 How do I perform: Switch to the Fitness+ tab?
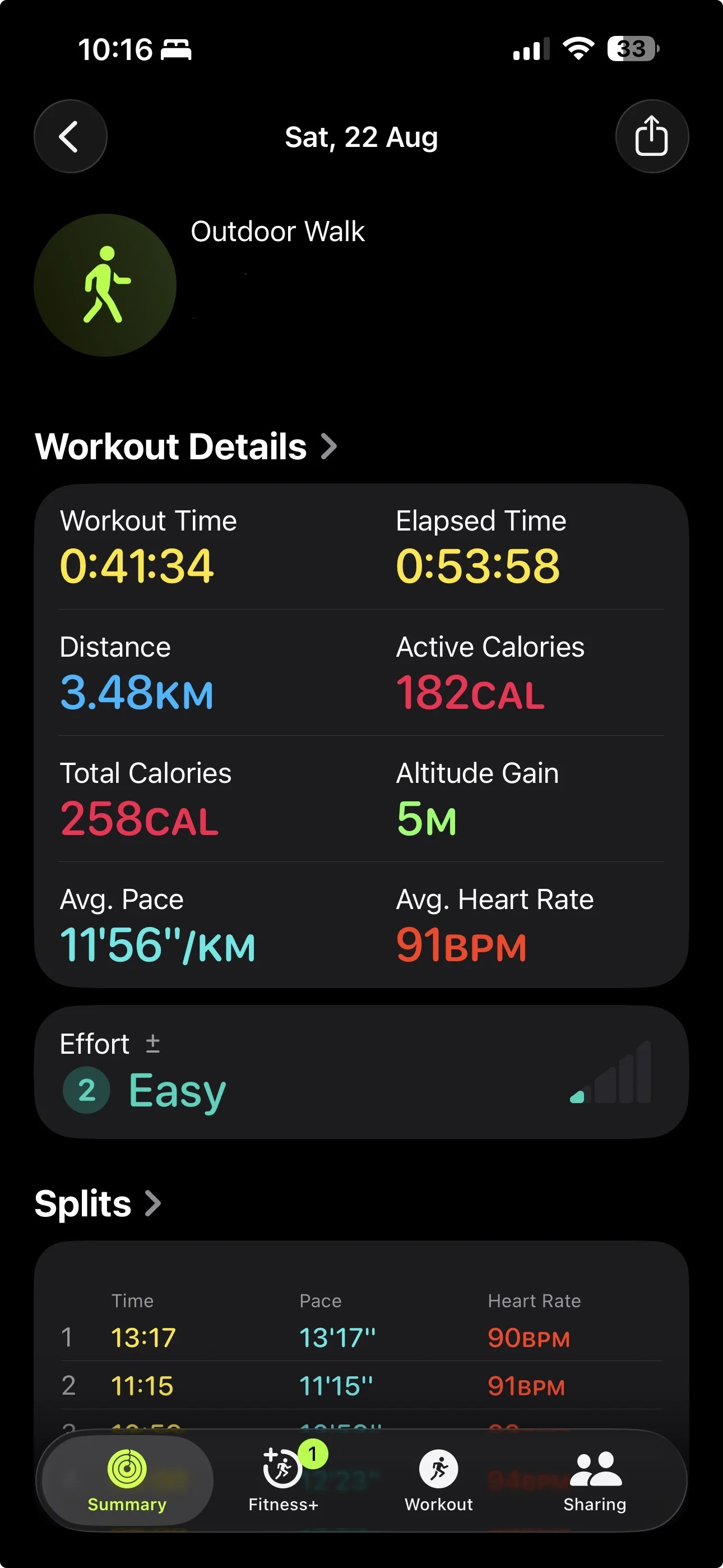[x=284, y=1481]
